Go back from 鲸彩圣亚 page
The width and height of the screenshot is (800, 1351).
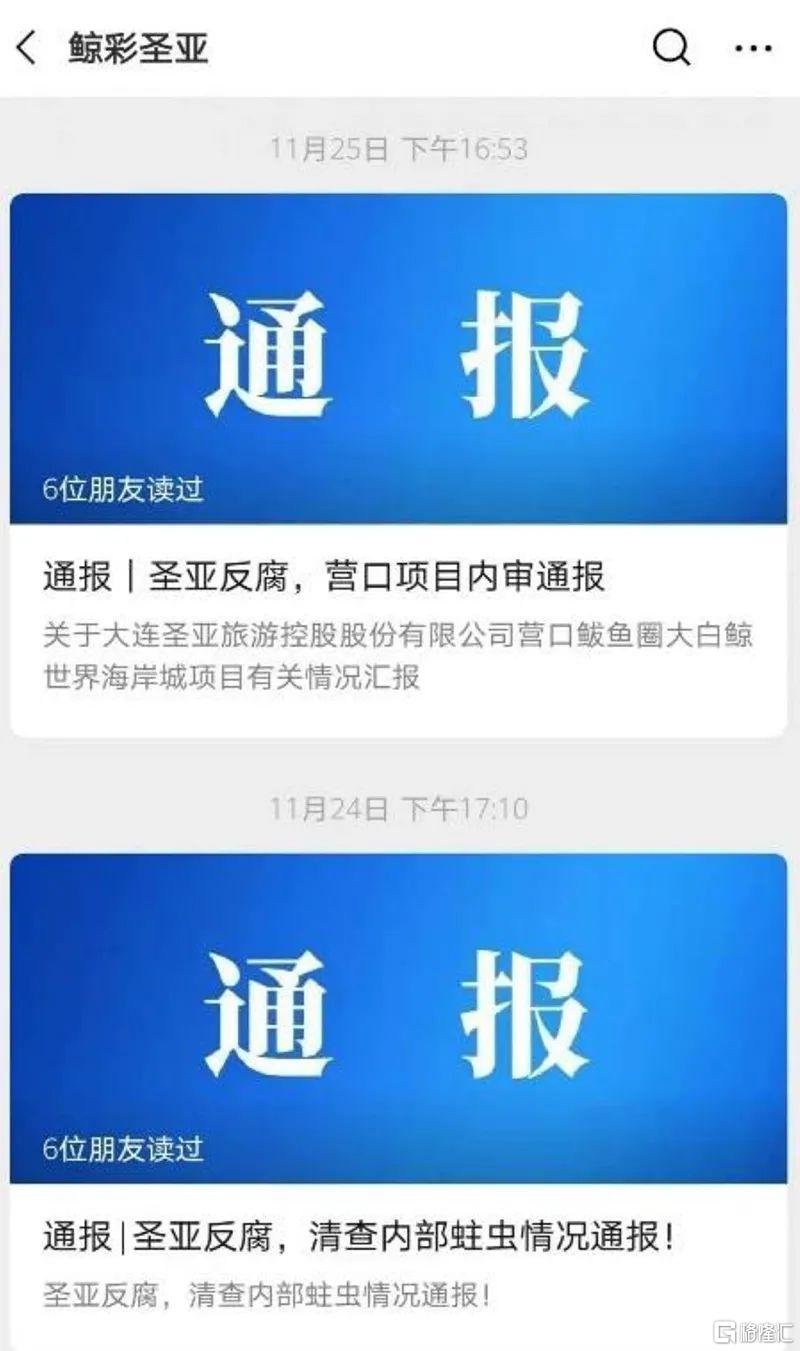tap(28, 47)
